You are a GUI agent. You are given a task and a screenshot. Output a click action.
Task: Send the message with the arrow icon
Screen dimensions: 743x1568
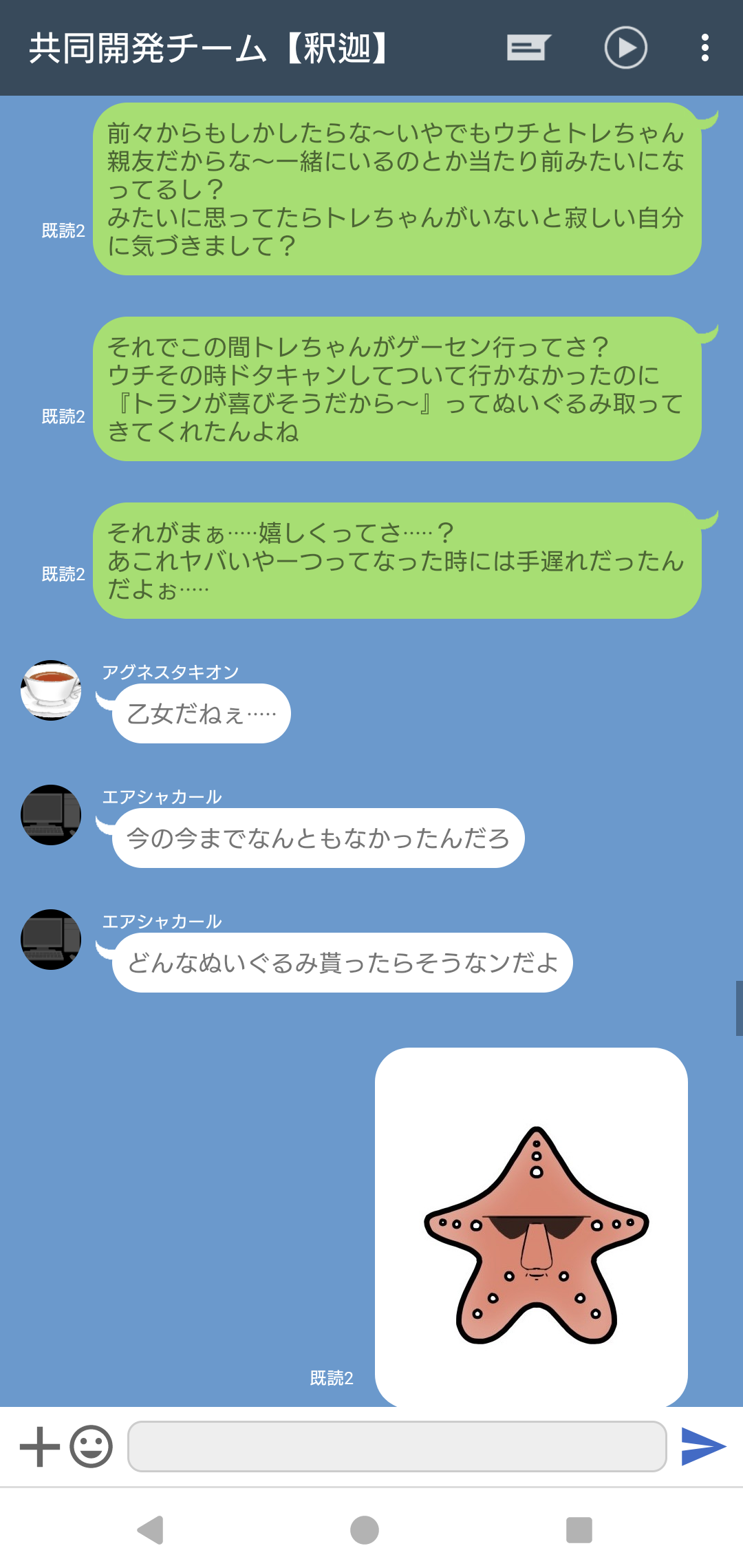pos(703,1446)
